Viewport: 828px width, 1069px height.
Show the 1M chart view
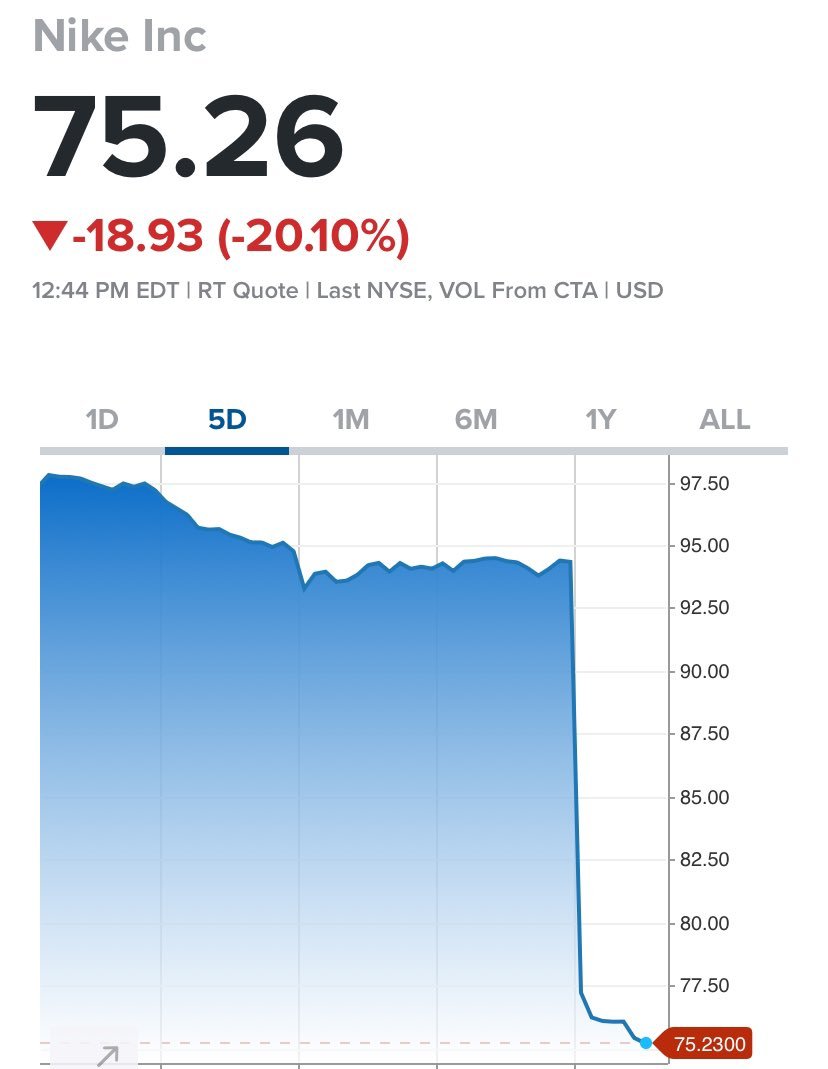(351, 420)
